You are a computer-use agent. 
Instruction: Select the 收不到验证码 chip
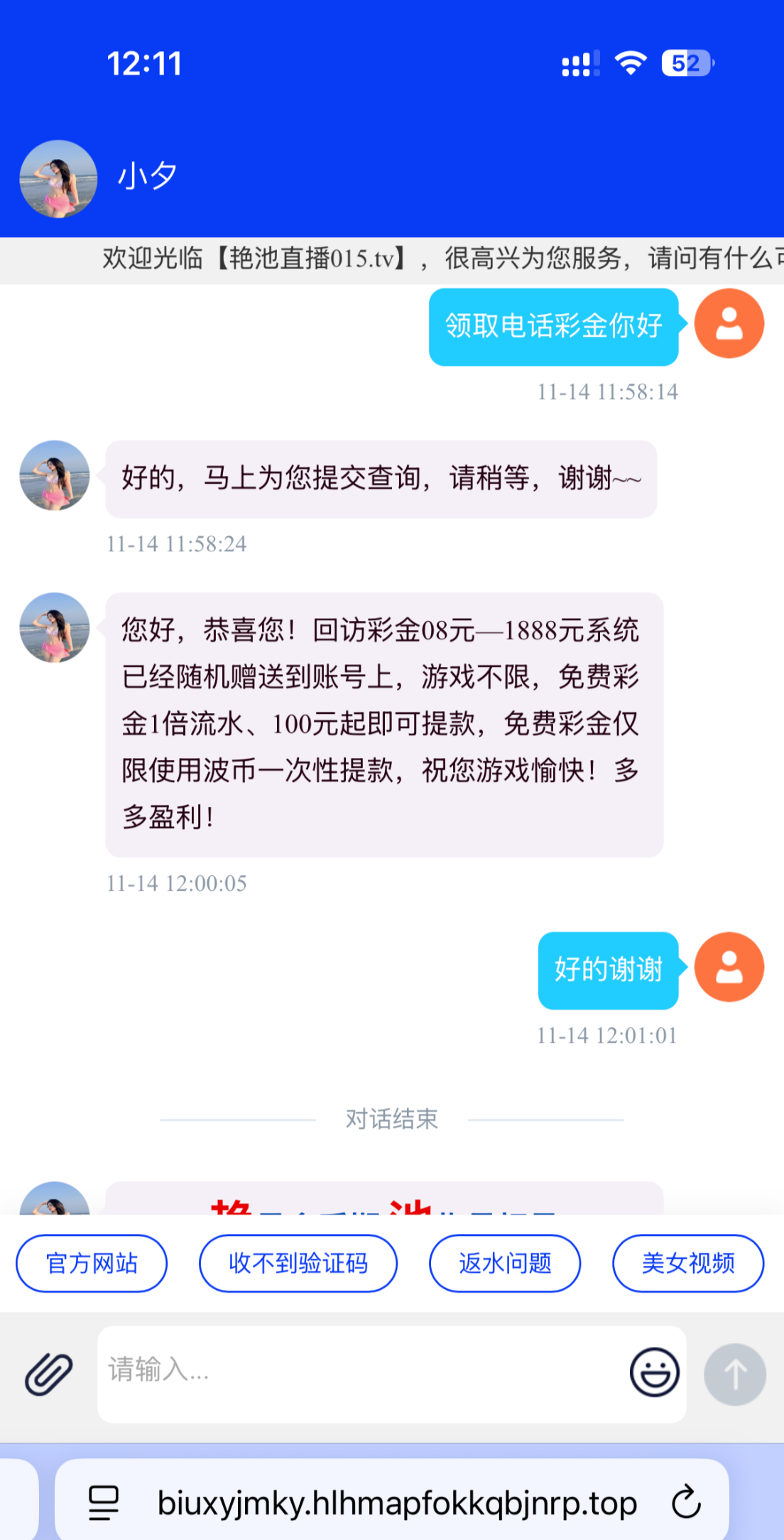coord(298,1263)
